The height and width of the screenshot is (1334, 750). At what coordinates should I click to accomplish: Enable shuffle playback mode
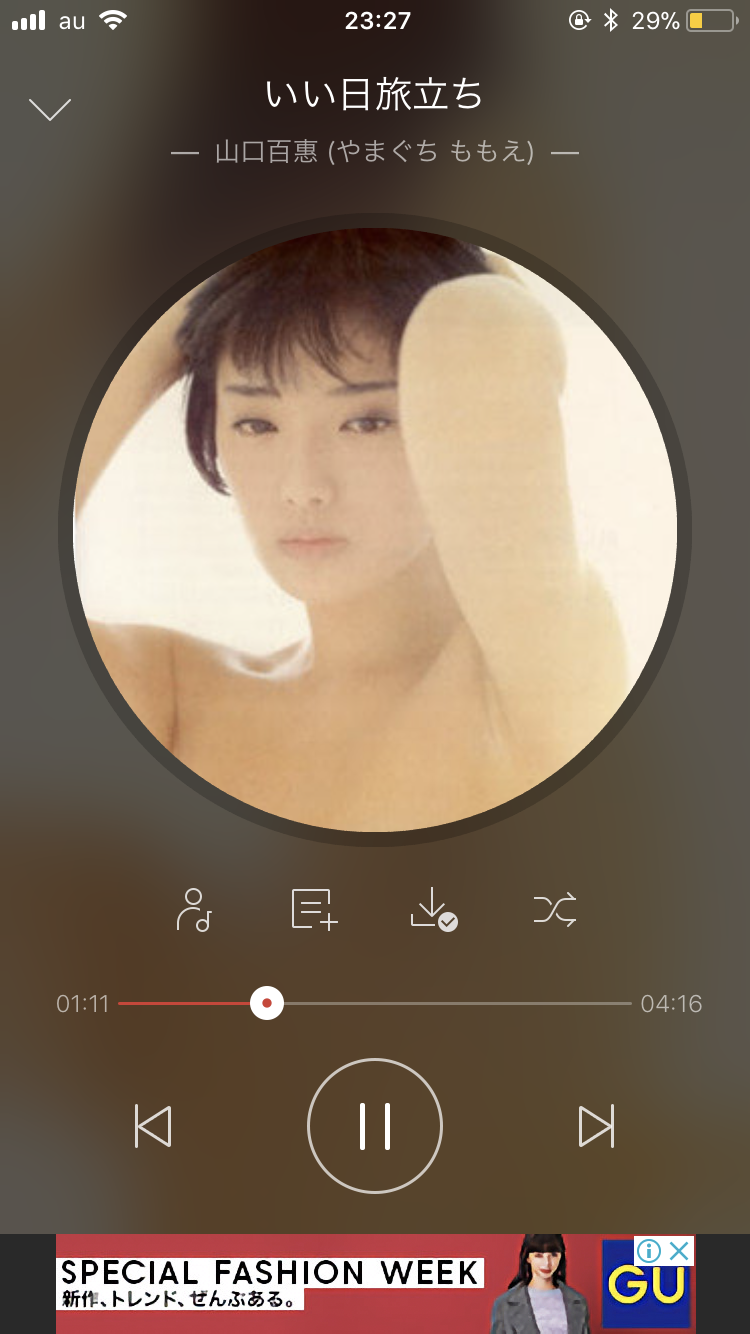(x=555, y=910)
